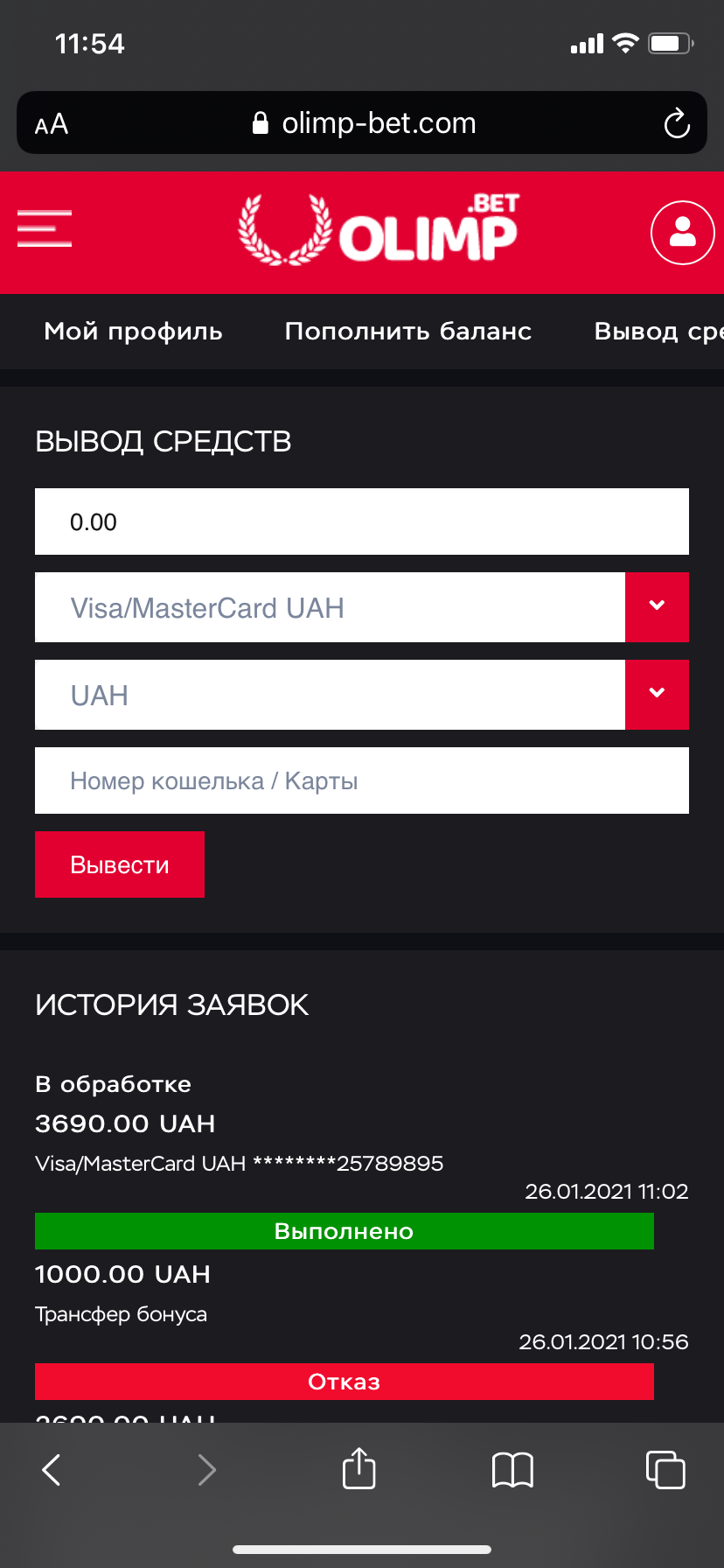Tap the Номер кошелька / Карты field
The image size is (724, 1568).
(x=362, y=780)
